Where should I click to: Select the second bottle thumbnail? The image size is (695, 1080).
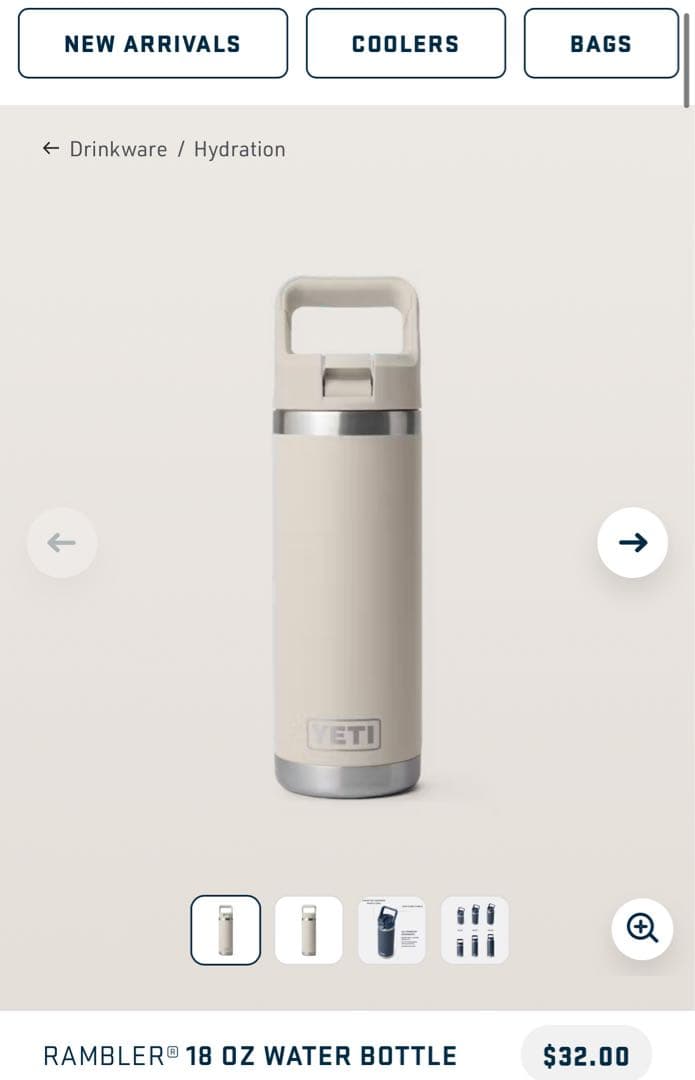309,930
